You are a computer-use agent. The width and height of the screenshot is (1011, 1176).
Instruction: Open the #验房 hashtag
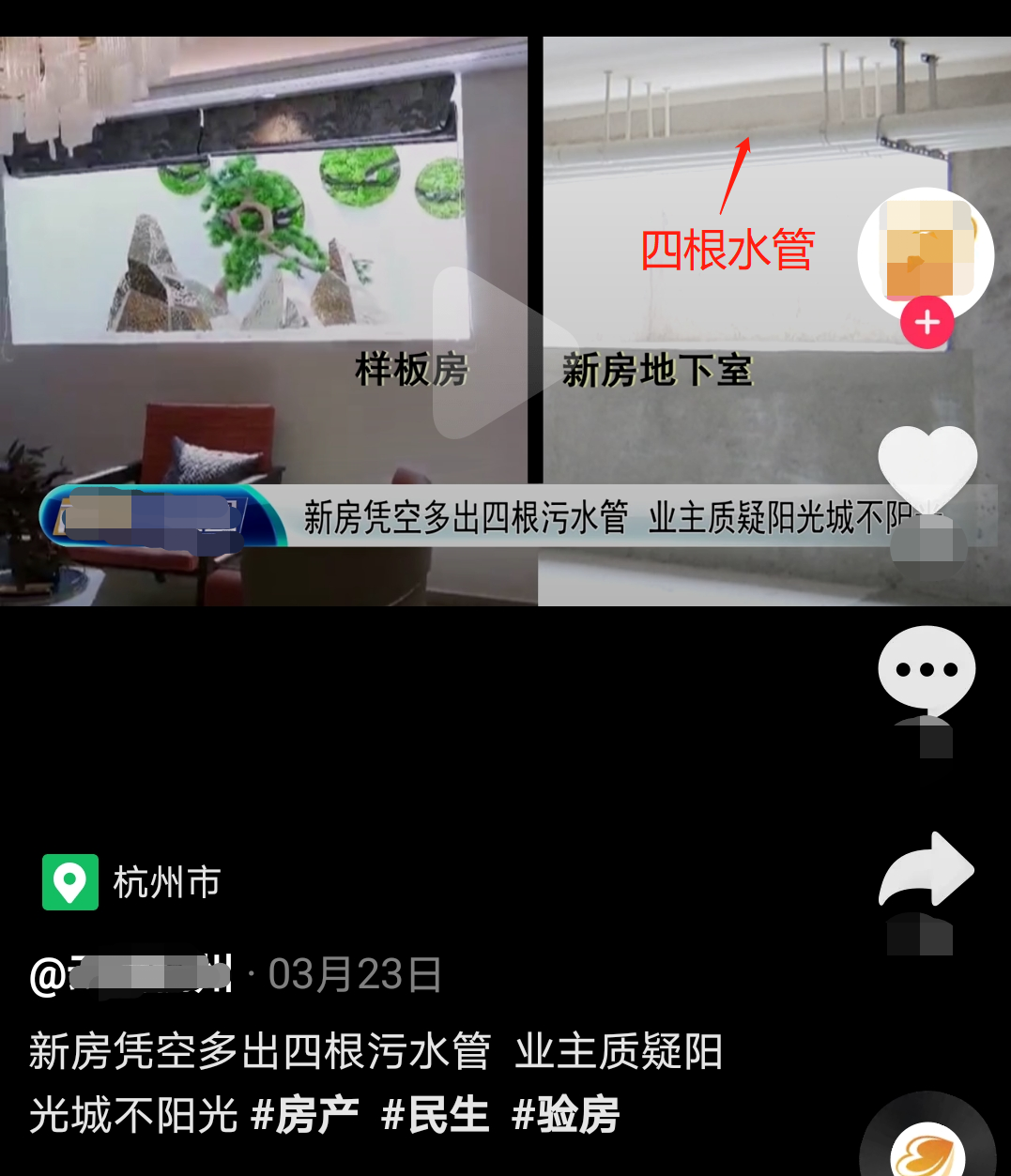pos(566,1115)
